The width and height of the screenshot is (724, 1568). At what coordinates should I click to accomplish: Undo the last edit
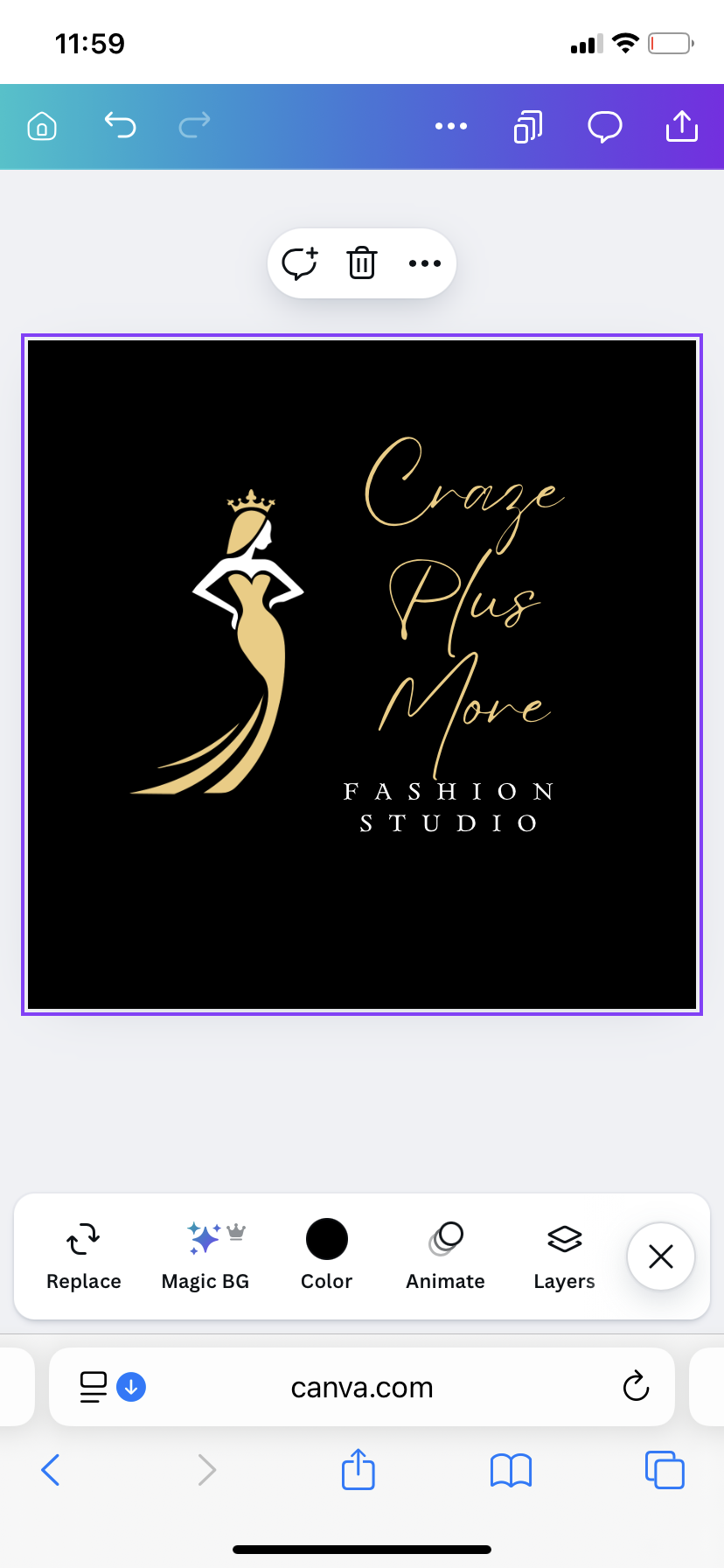pyautogui.click(x=120, y=126)
